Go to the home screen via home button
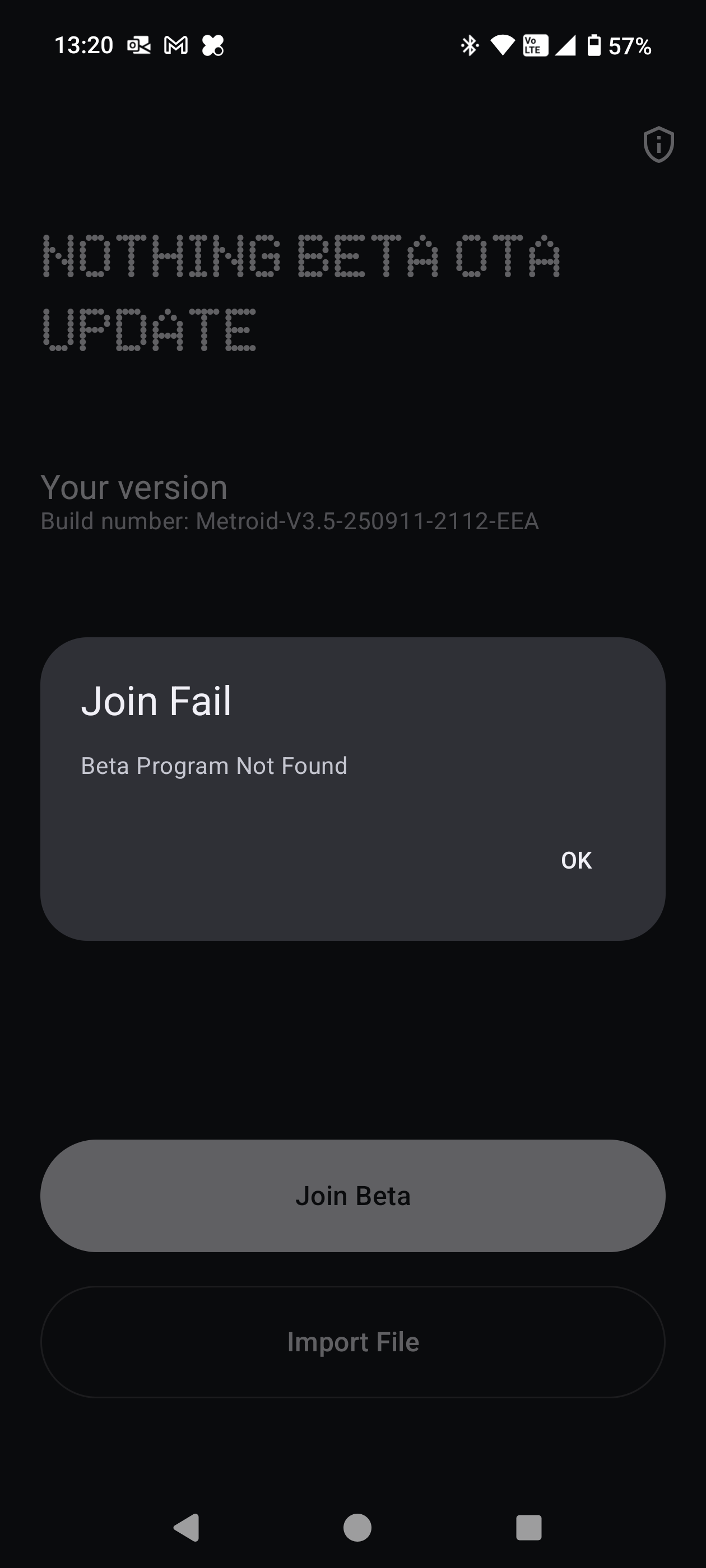The height and width of the screenshot is (1568, 706). (x=357, y=1527)
